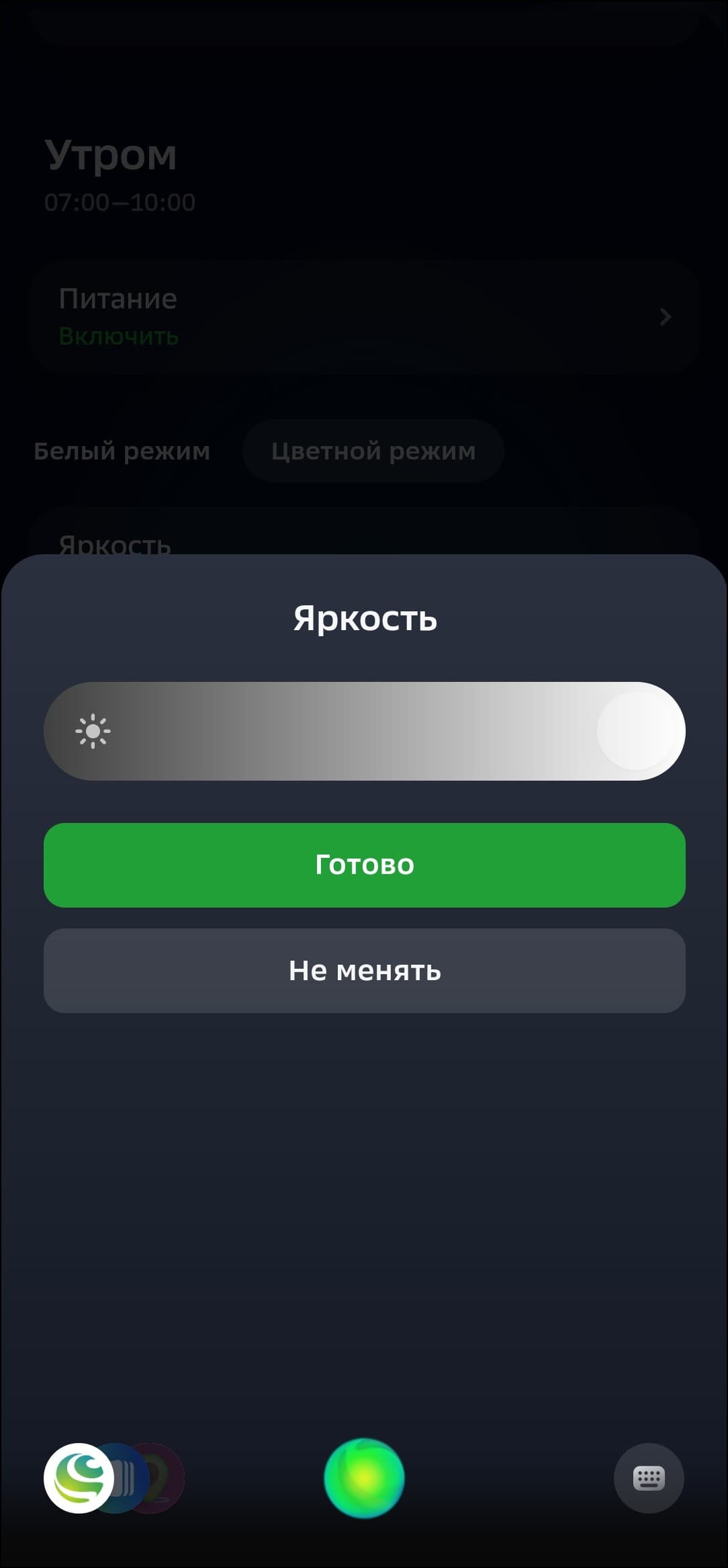Activate the green voice assistant orb
This screenshot has width=728, height=1568.
point(364,1477)
